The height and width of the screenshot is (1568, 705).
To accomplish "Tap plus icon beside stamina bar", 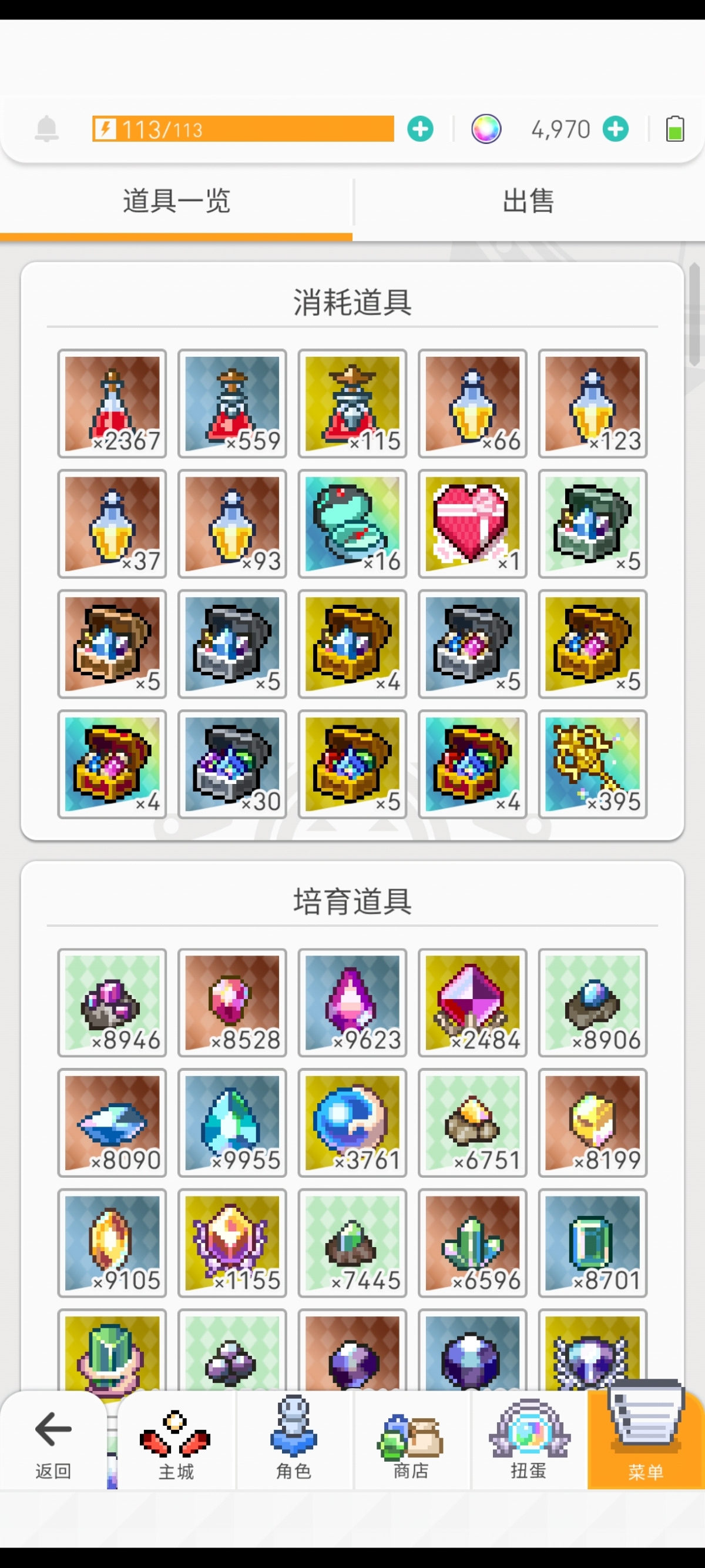I will [419, 129].
